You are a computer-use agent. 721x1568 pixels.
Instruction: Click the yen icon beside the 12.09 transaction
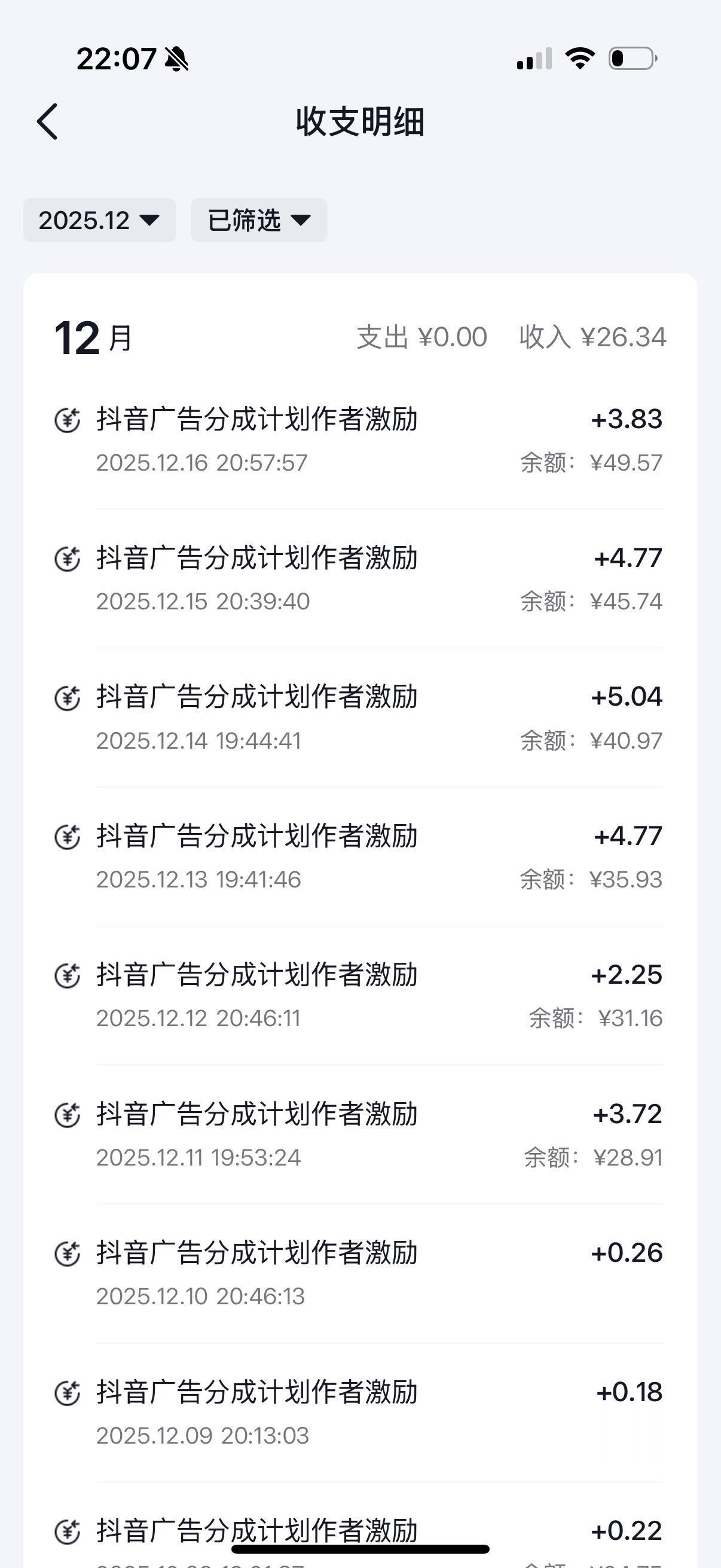pos(67,1392)
